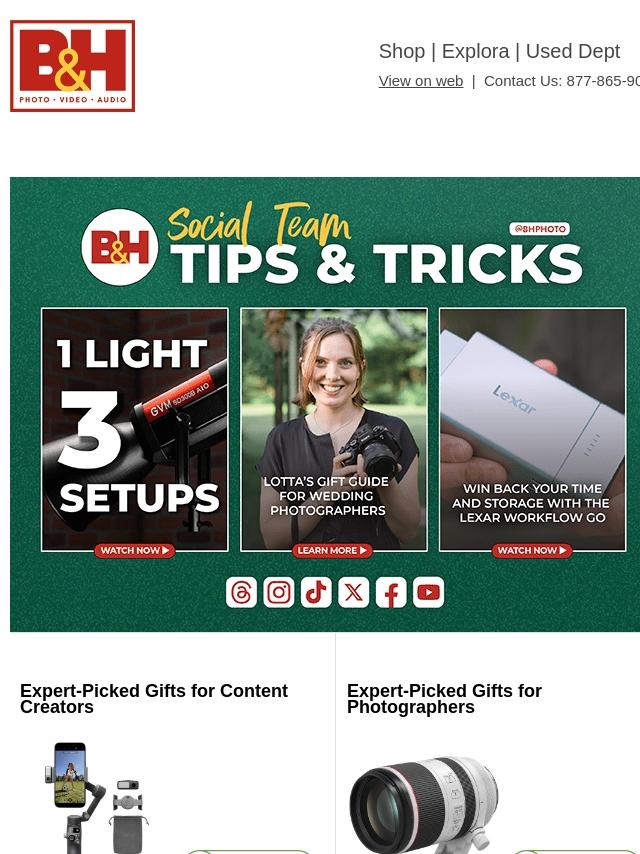Open B&H Threads page
This screenshot has height=854, width=640.
pos(241,593)
